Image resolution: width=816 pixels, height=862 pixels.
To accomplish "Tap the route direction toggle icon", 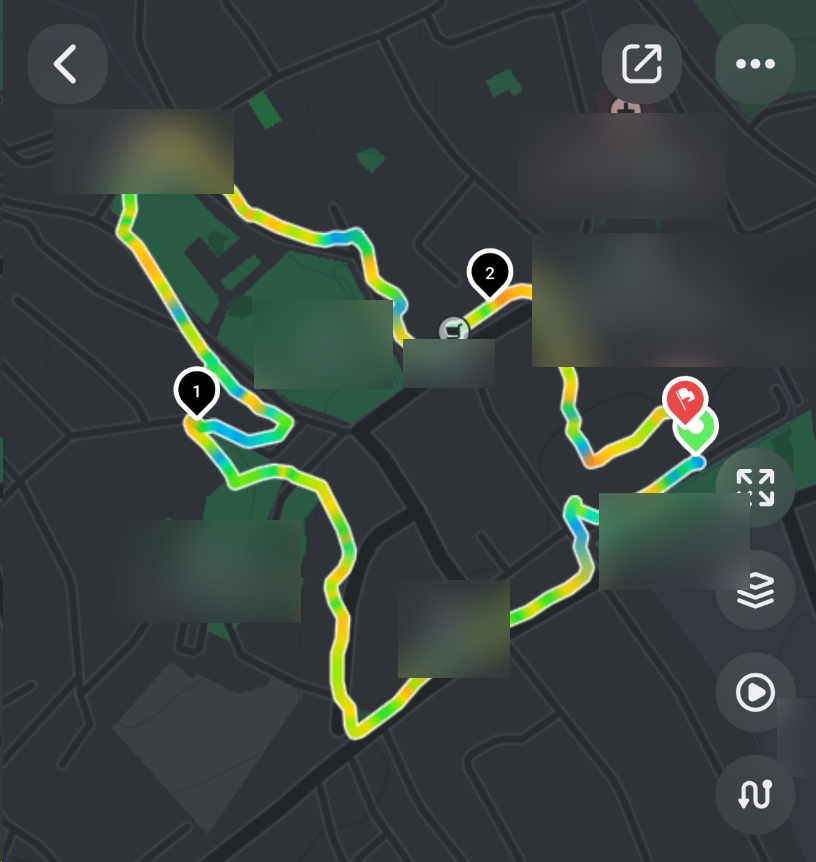I will click(x=755, y=794).
